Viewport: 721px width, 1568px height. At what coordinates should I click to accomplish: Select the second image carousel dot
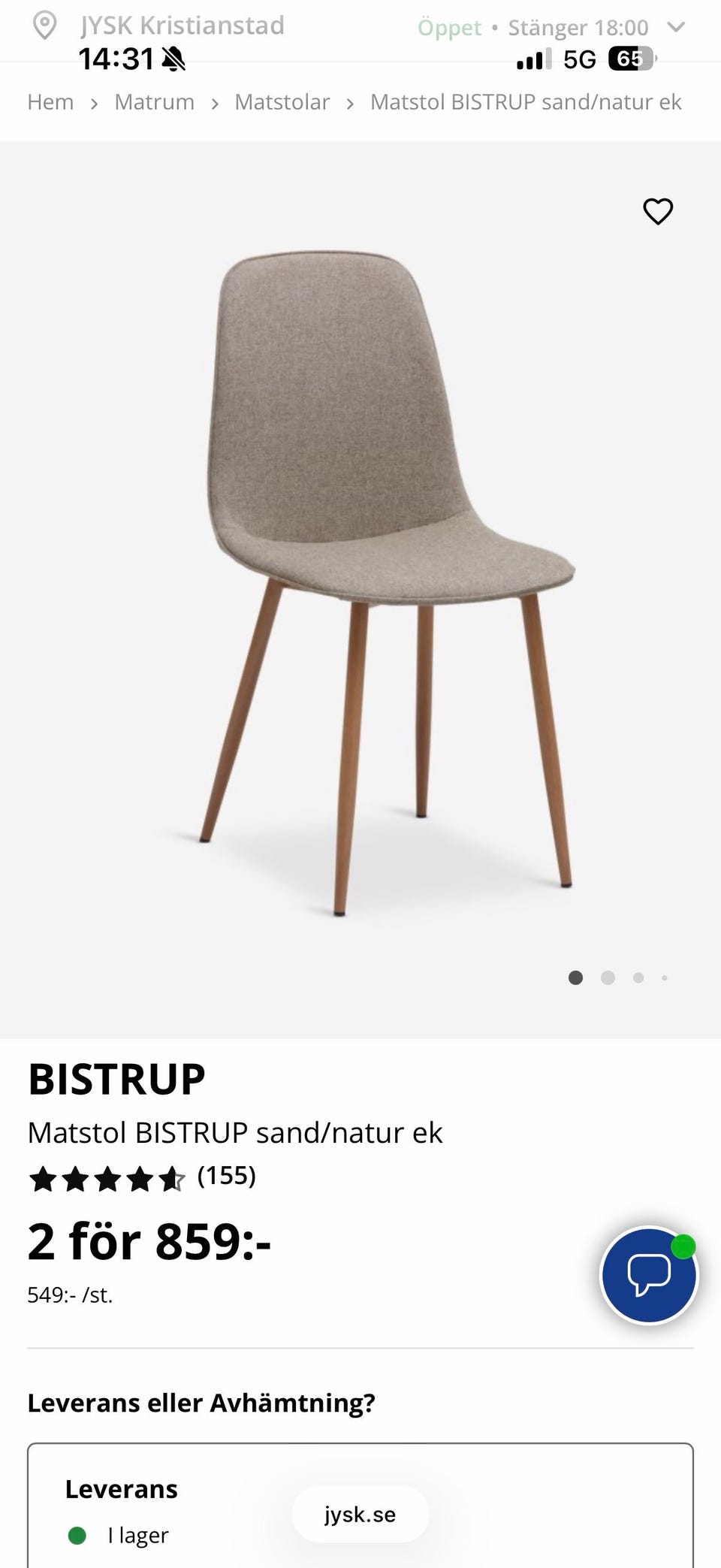pos(608,978)
